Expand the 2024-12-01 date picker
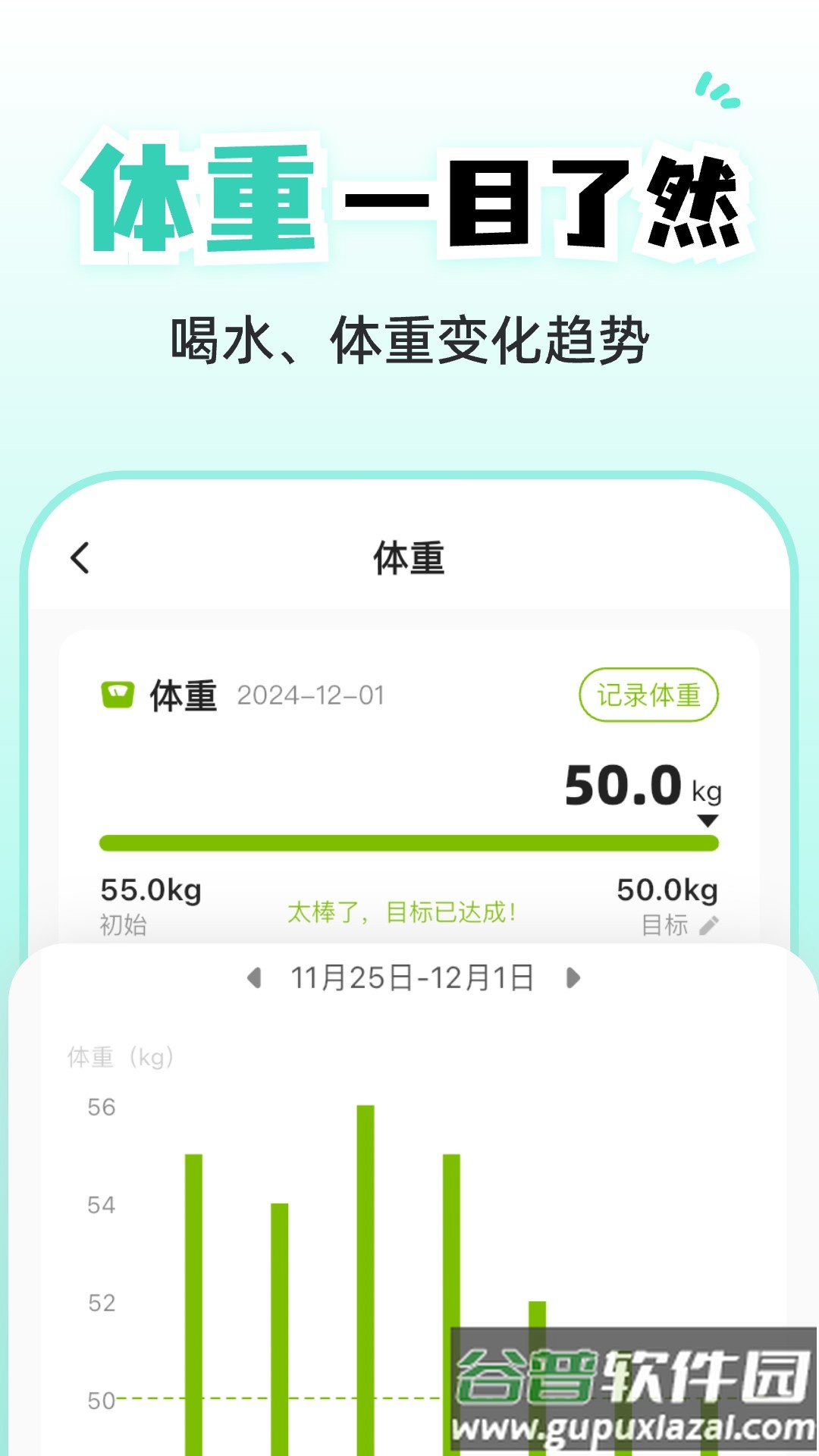 point(311,694)
